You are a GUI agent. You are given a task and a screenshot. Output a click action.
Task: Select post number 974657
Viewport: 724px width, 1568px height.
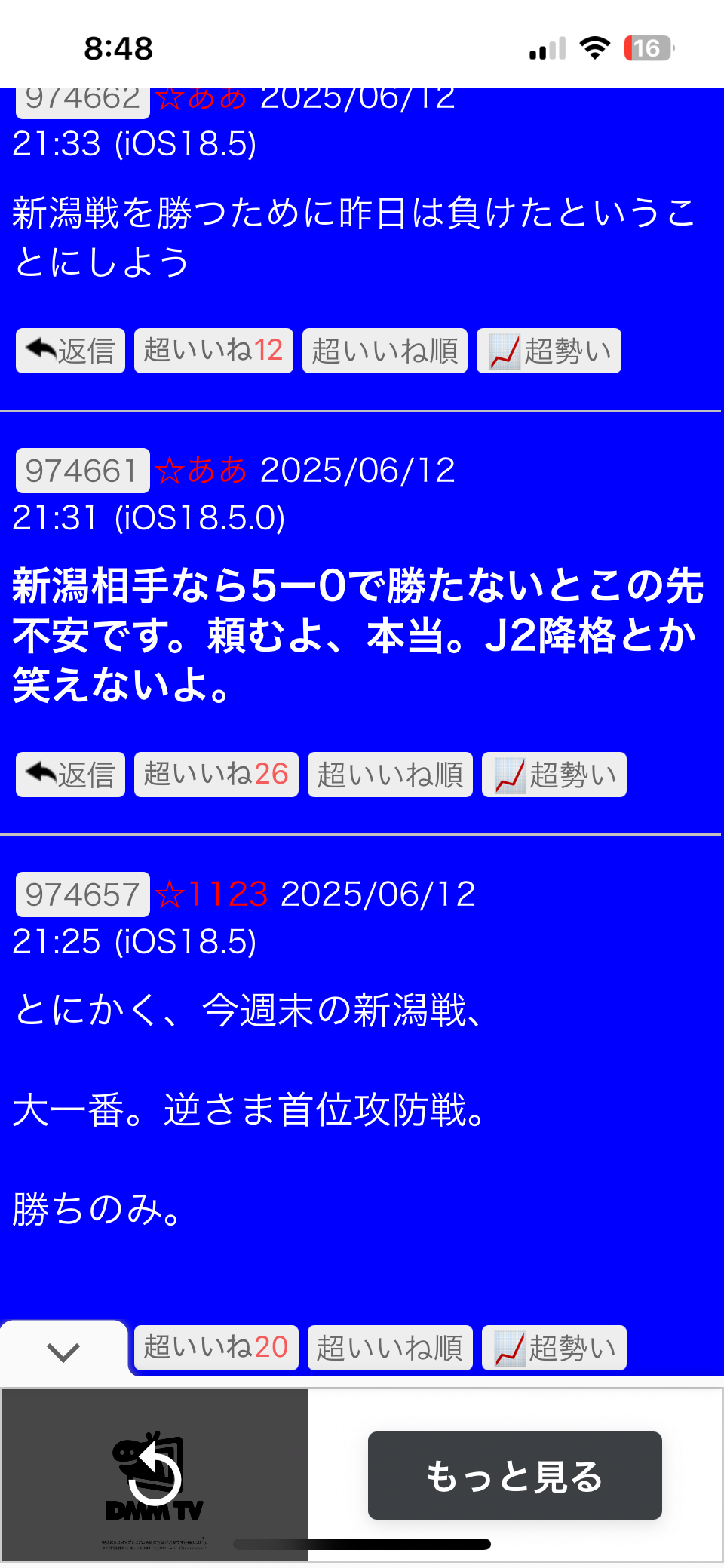click(x=83, y=894)
